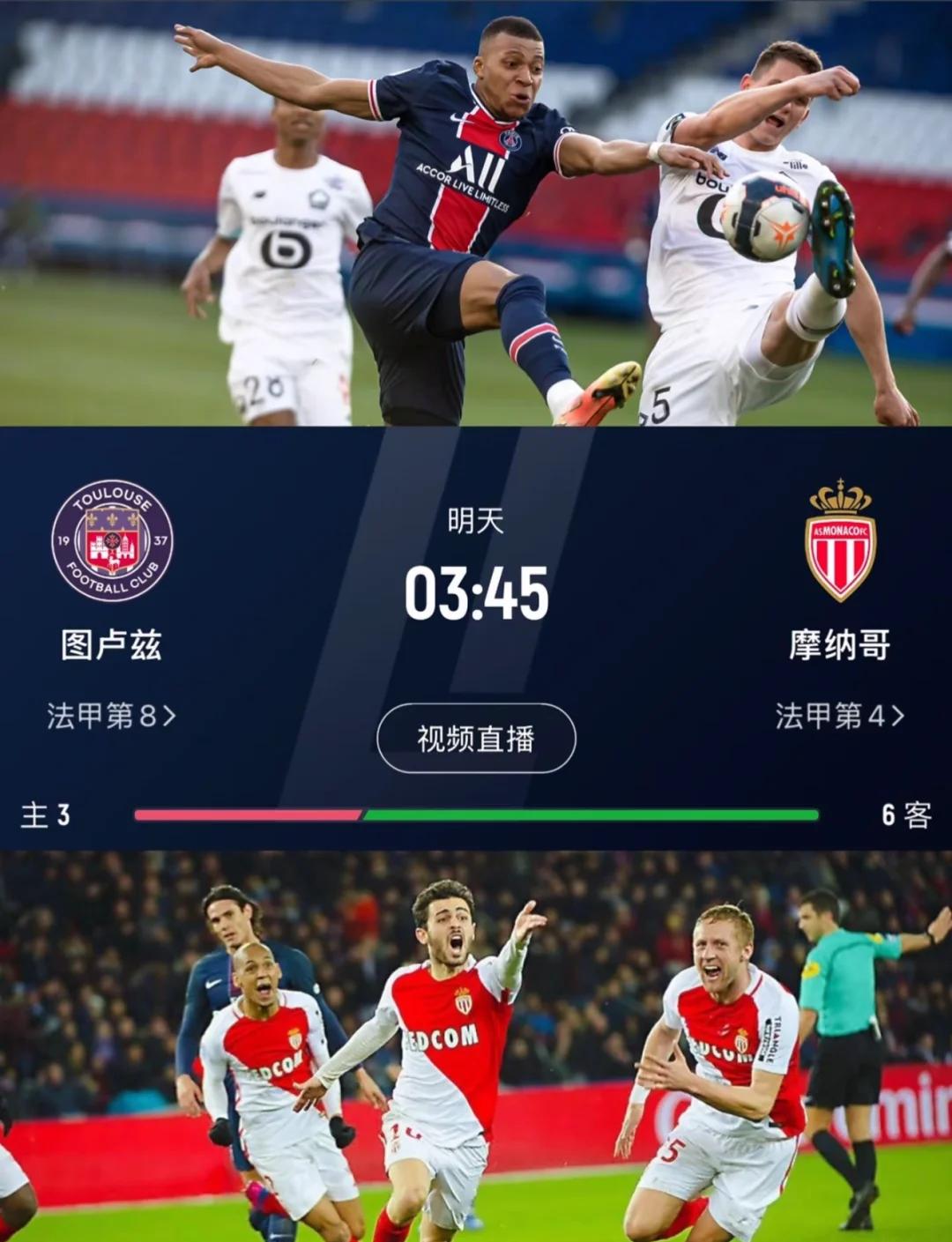Tap the Mbappé match photo at the top

pyautogui.click(x=476, y=212)
